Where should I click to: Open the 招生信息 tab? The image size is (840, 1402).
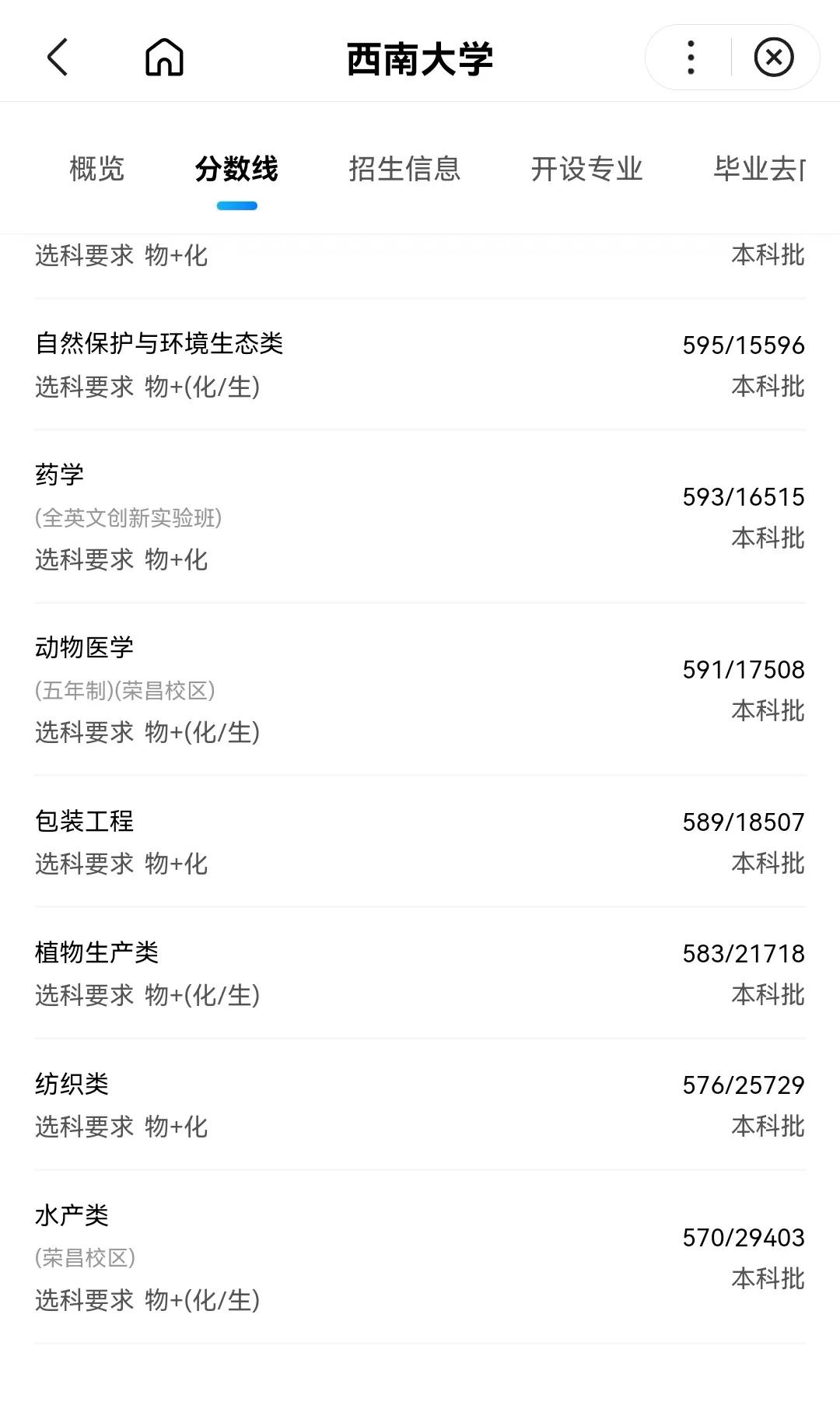point(406,170)
